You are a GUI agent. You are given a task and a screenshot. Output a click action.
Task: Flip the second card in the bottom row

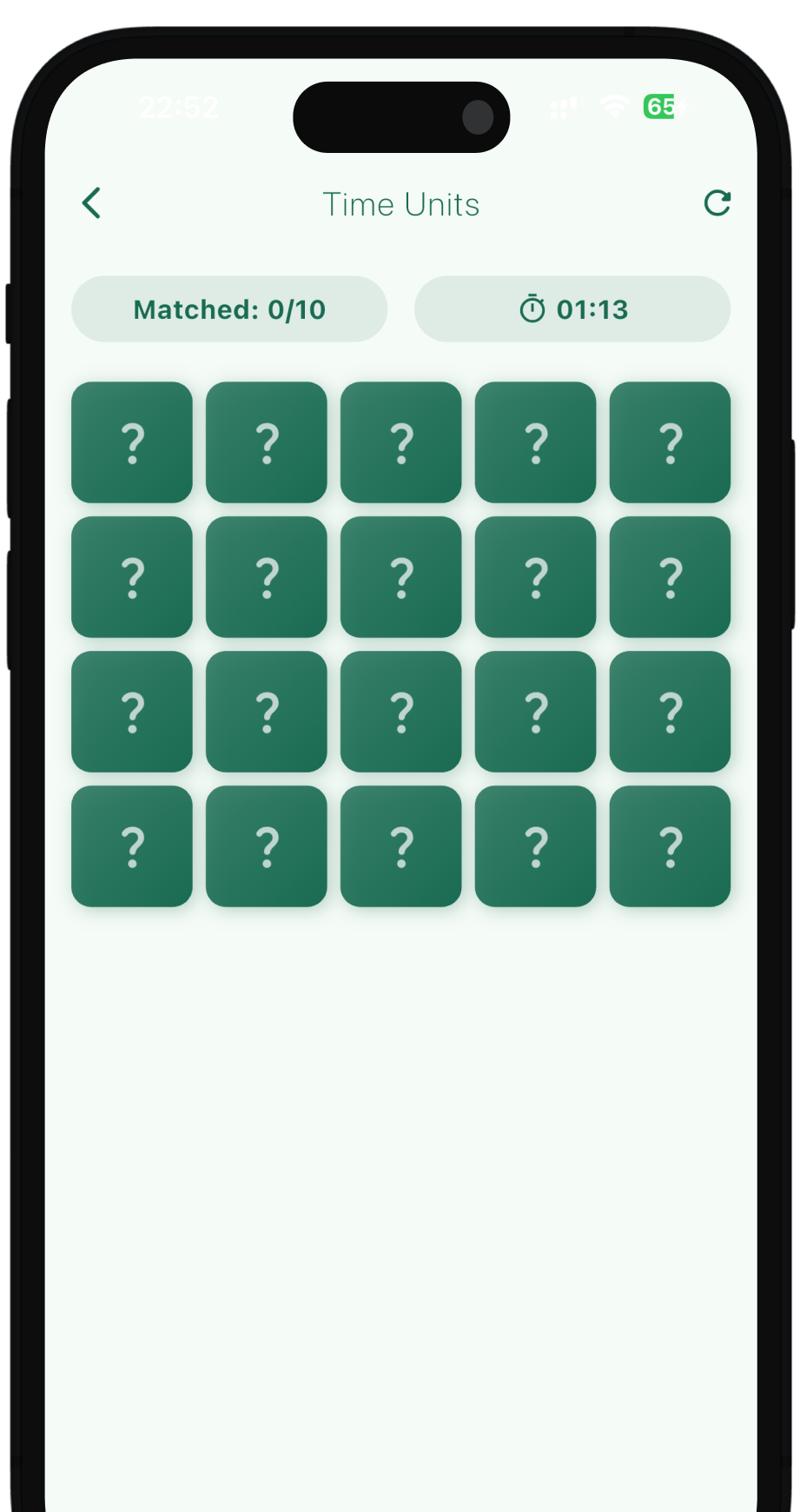pos(266,846)
